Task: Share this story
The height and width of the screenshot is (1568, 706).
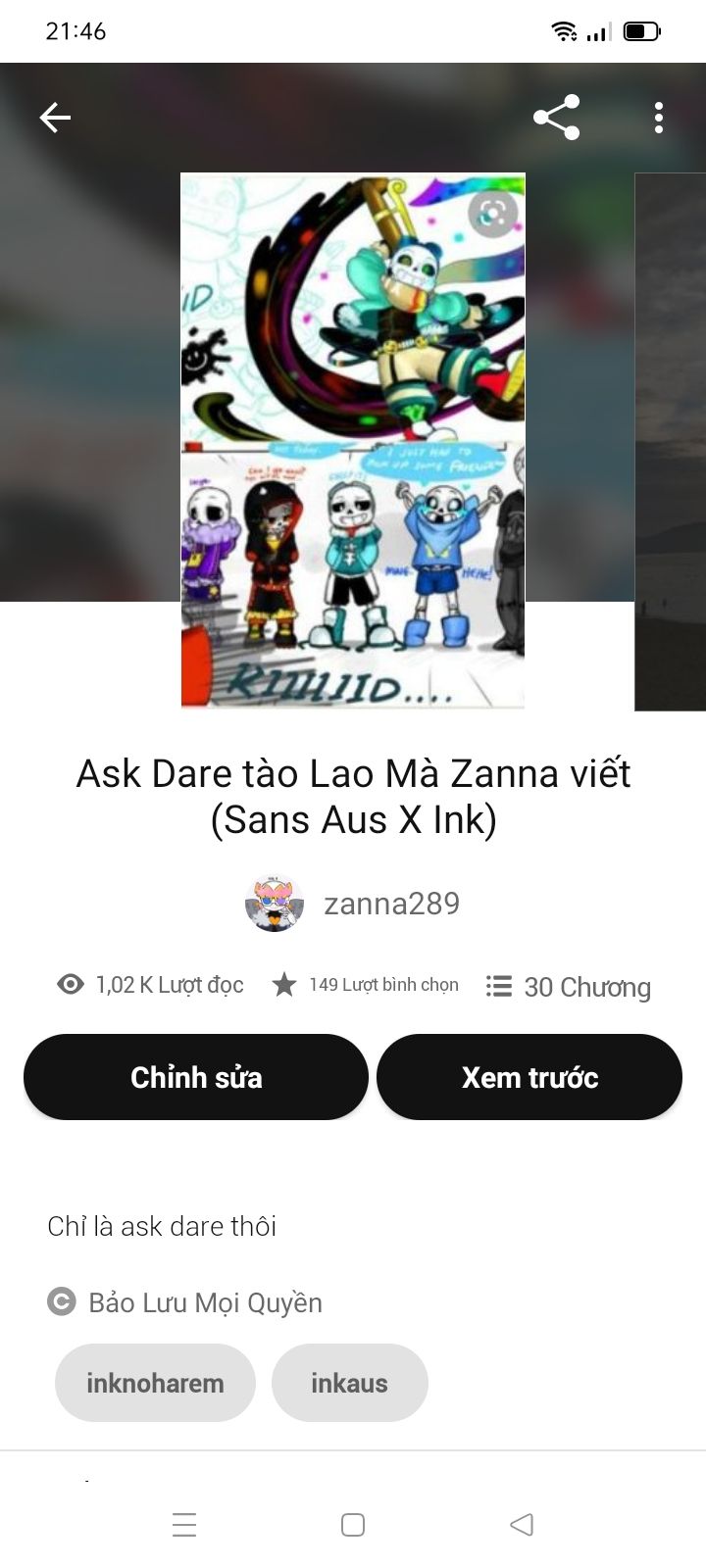Action: click(556, 119)
